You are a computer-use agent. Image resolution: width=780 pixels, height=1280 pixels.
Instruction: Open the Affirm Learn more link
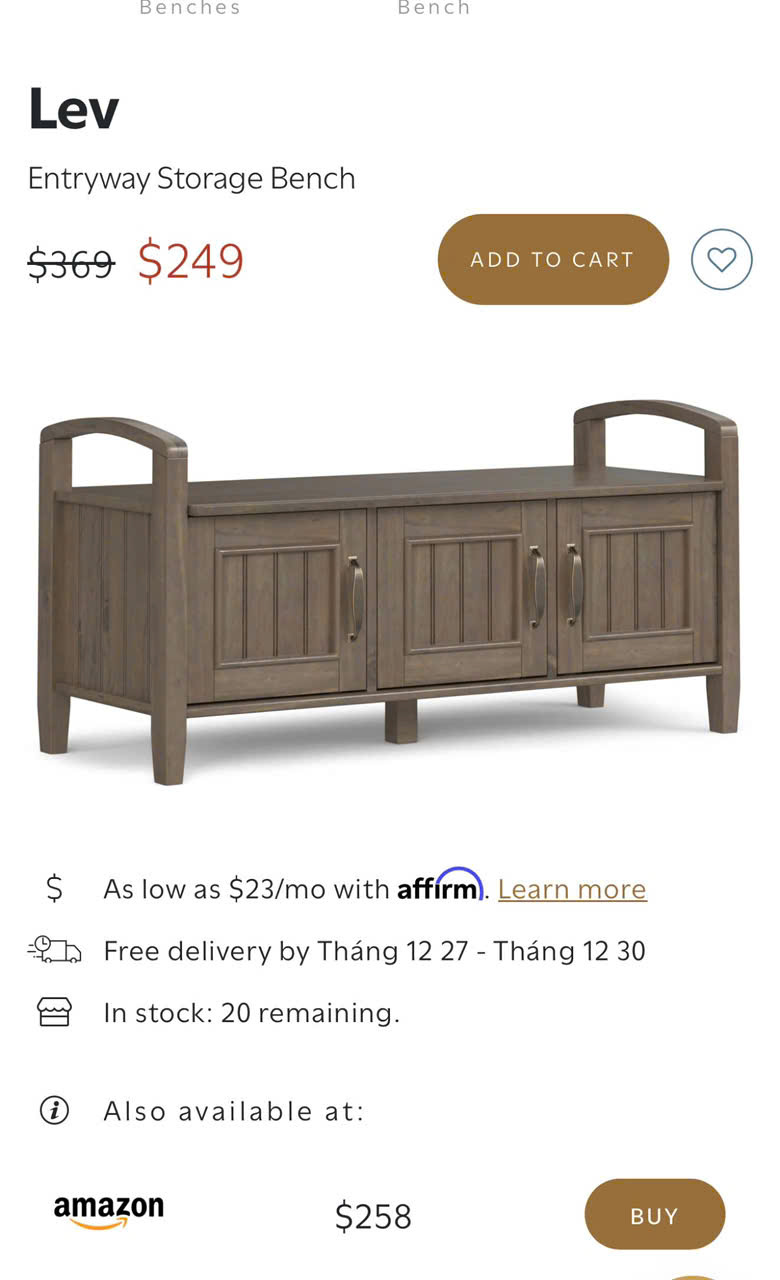[572, 889]
